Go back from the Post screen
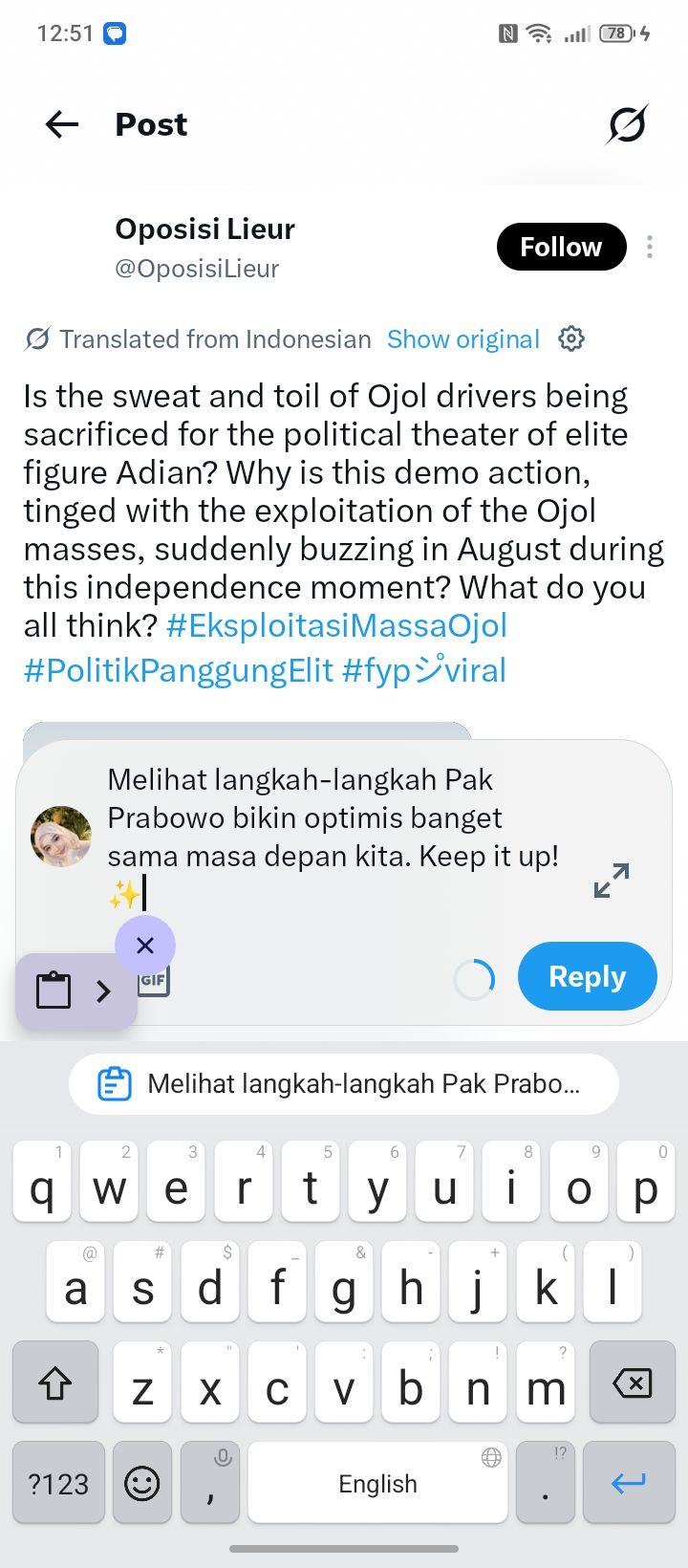The image size is (688, 1568). tap(62, 124)
